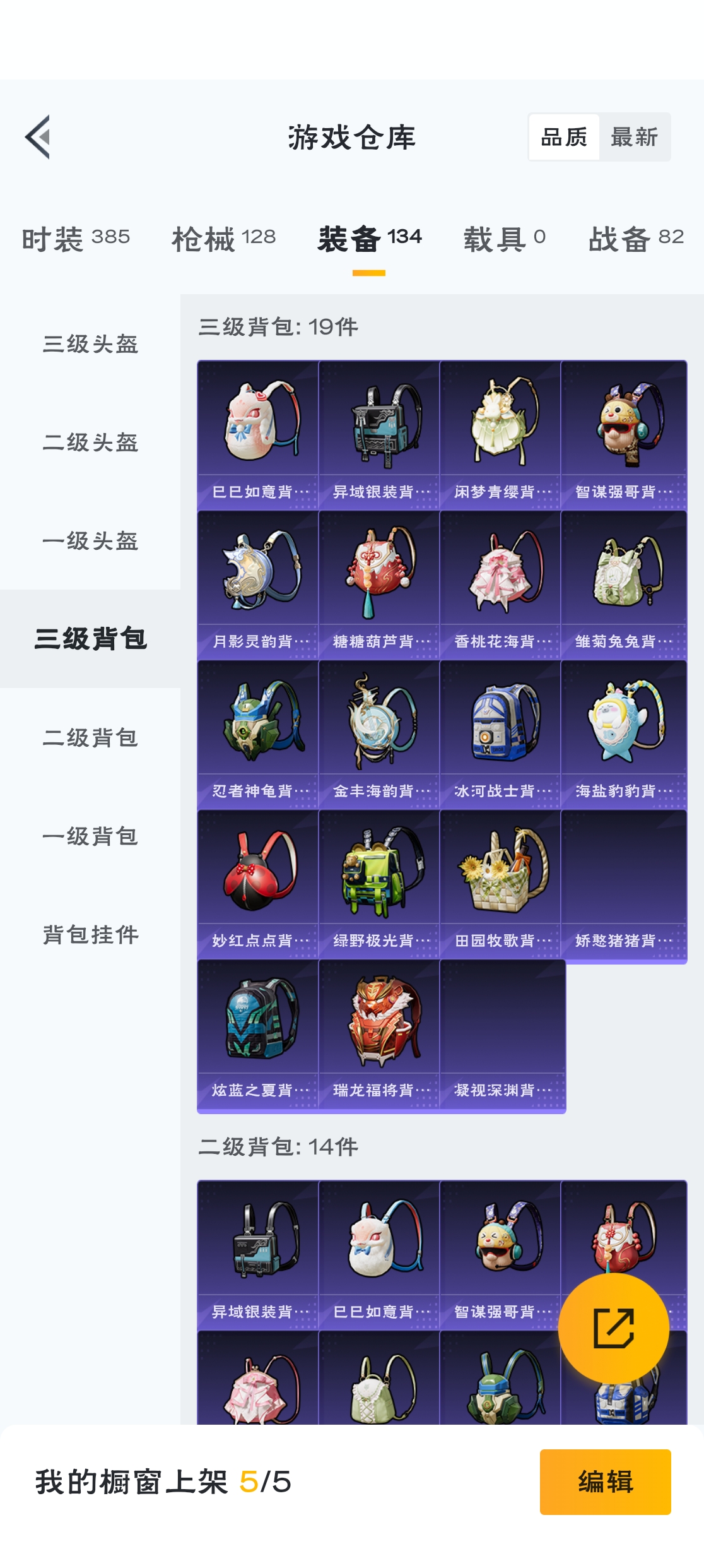Open the 载具 tab
This screenshot has width=704, height=1568.
pyautogui.click(x=504, y=239)
